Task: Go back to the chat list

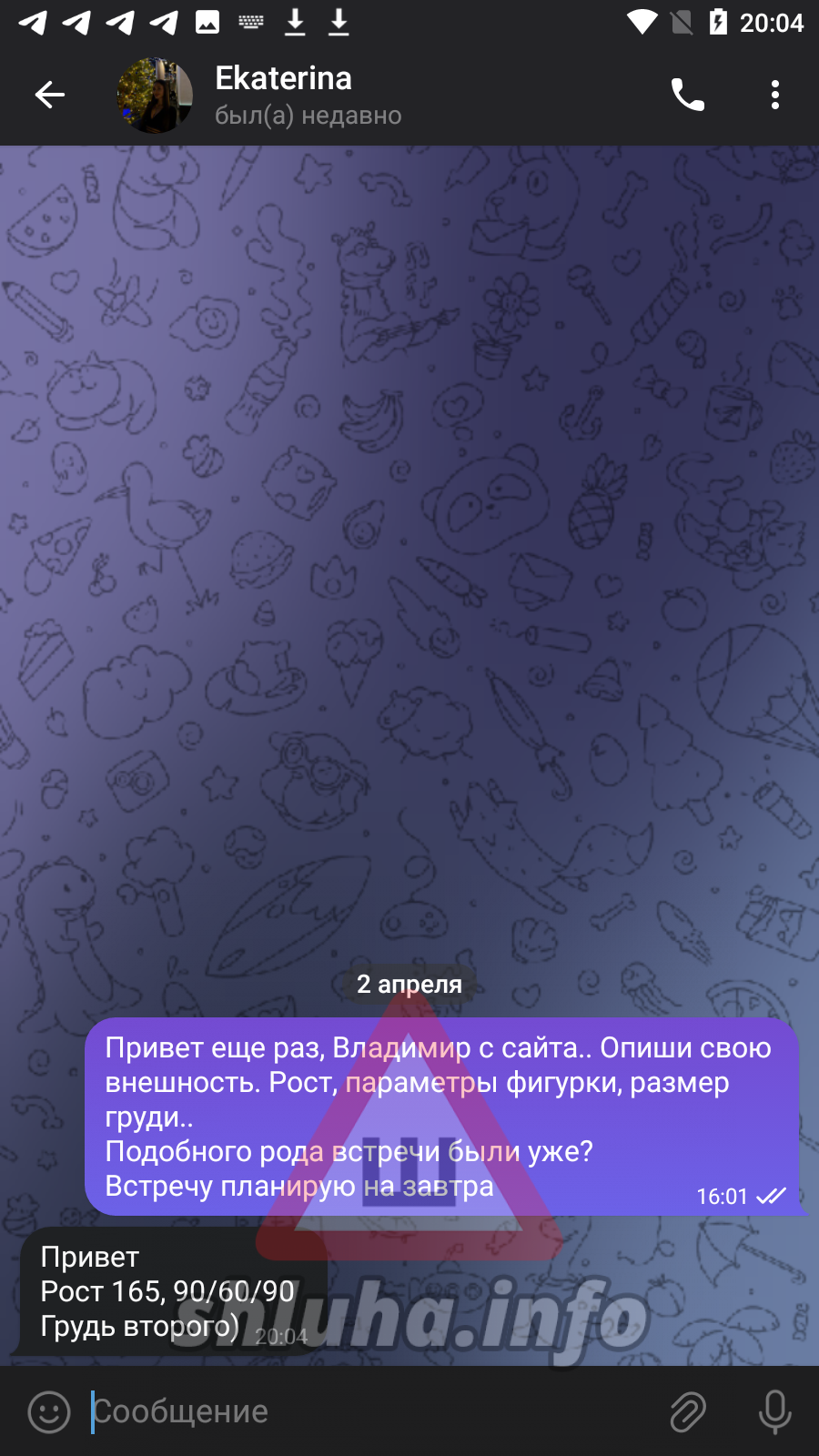Action: pyautogui.click(x=50, y=95)
